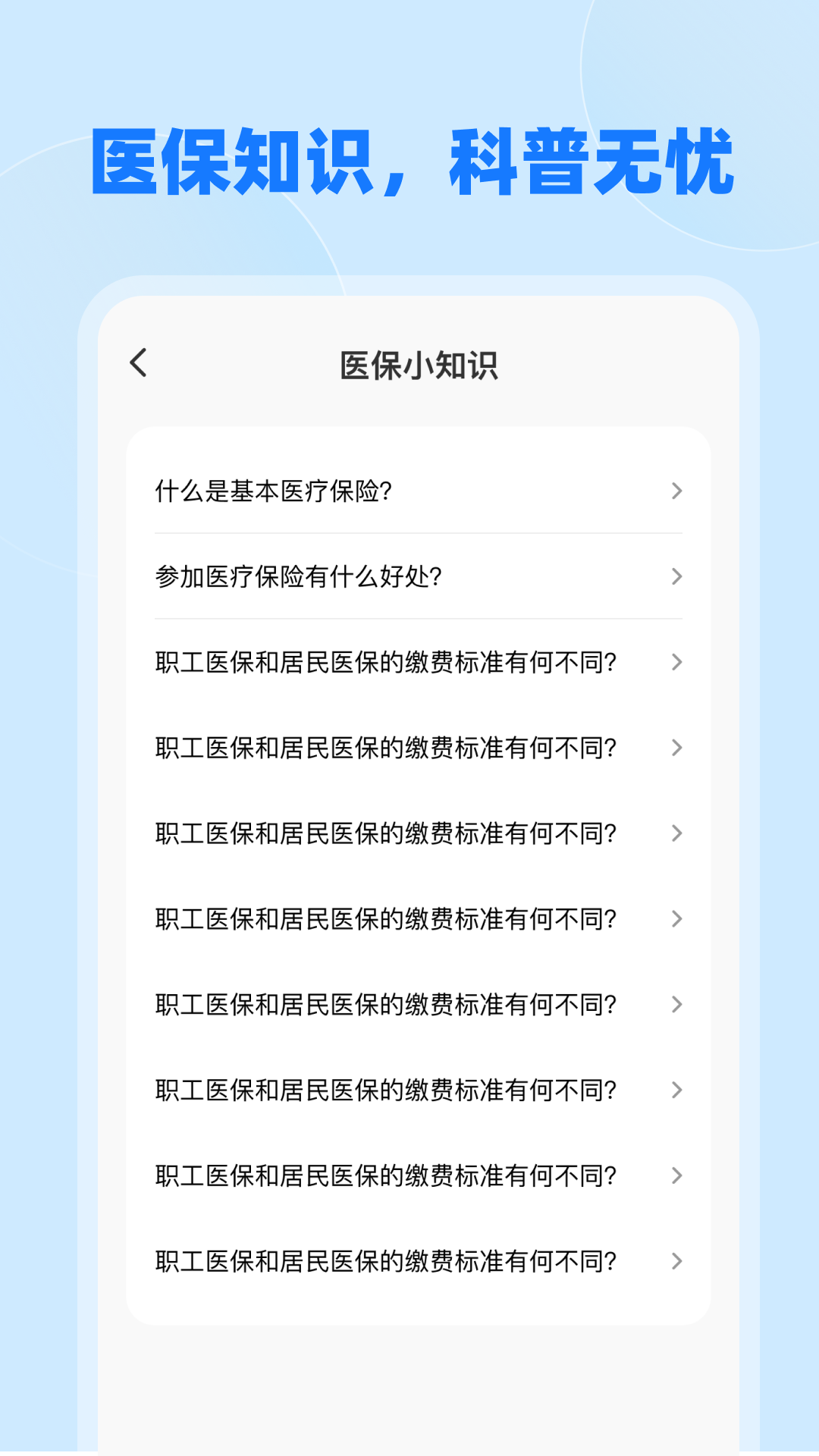Expand the chevron on the last question row

click(x=677, y=1261)
